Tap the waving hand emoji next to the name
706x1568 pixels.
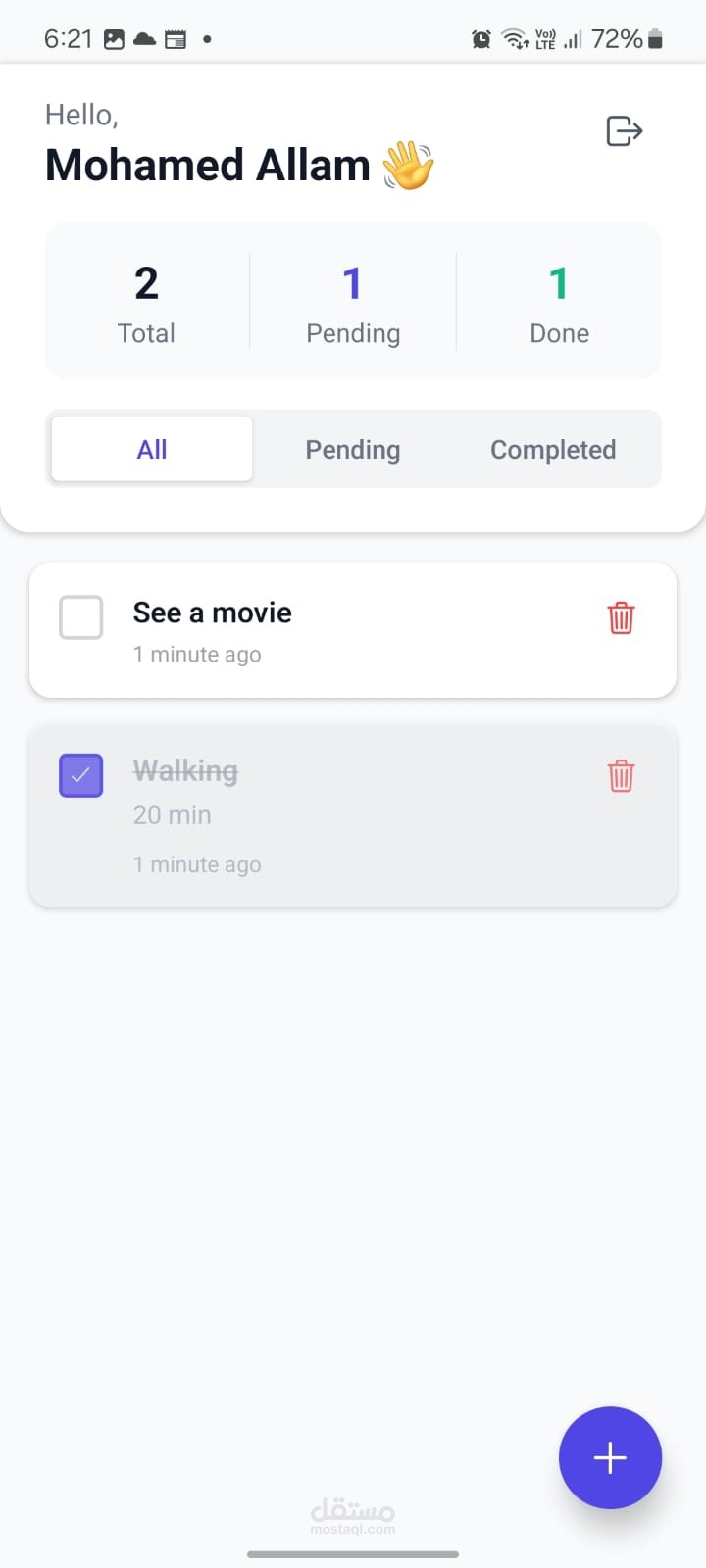tap(409, 165)
